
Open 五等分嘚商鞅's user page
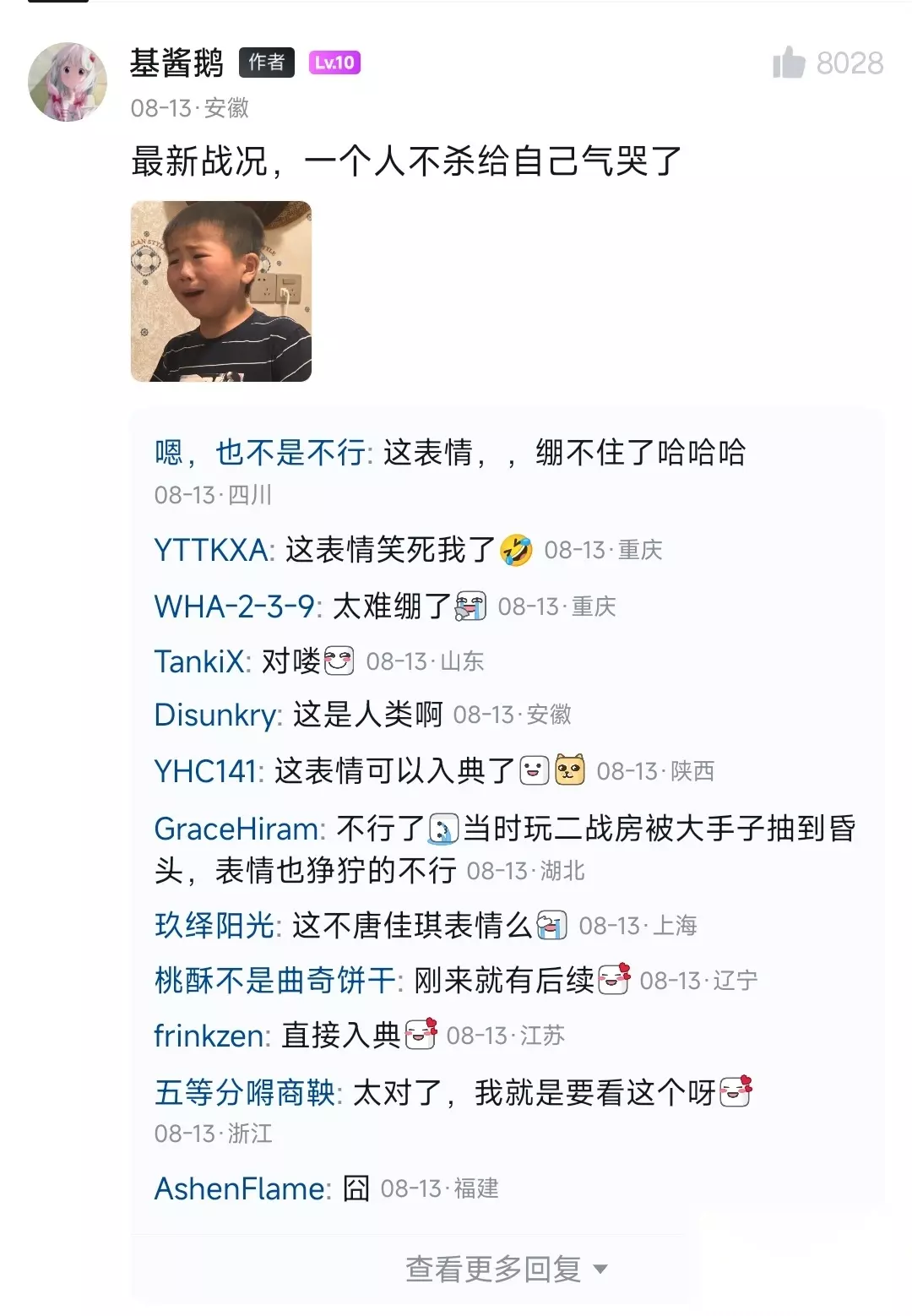coord(244,1093)
